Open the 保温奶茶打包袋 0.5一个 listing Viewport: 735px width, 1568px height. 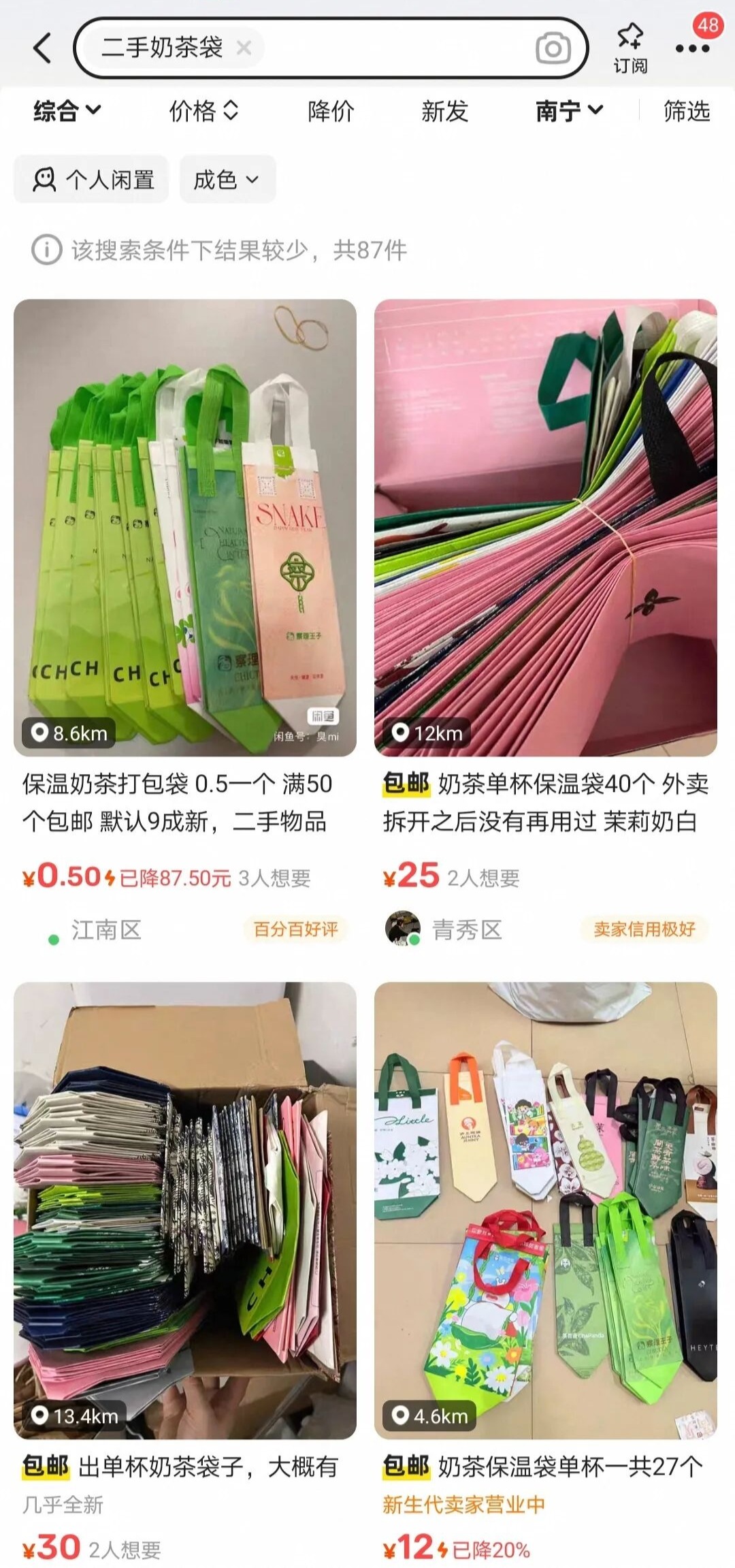[x=185, y=528]
